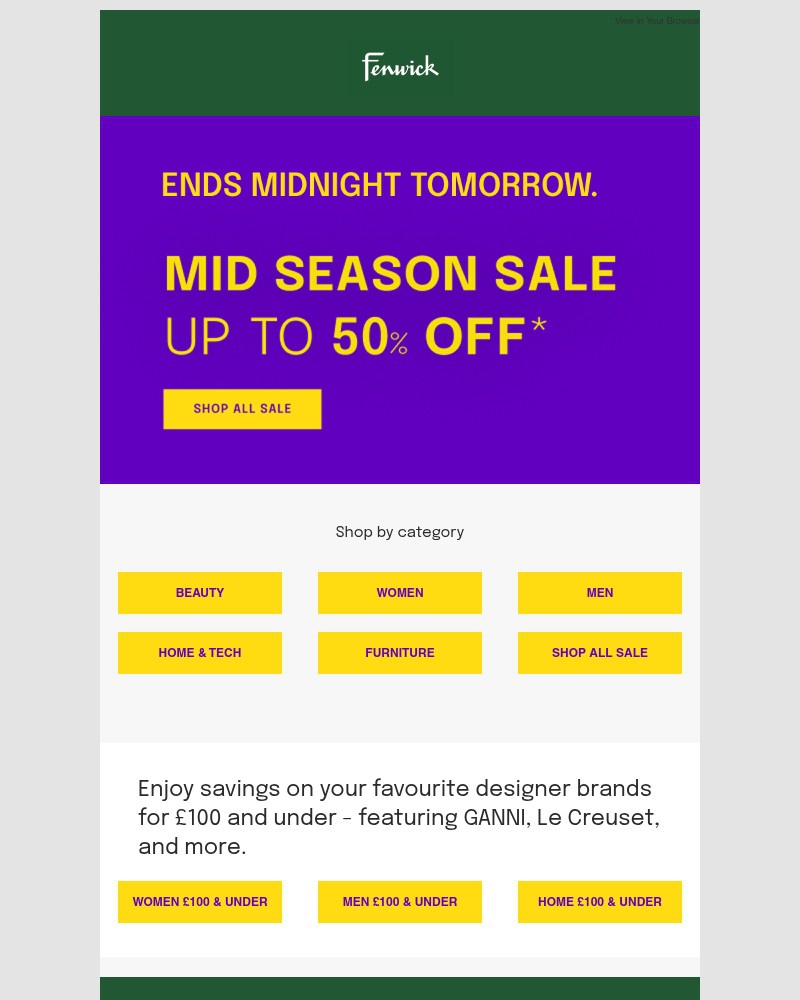The width and height of the screenshot is (800, 1000).
Task: Open the WOMEN sale category
Action: [399, 592]
